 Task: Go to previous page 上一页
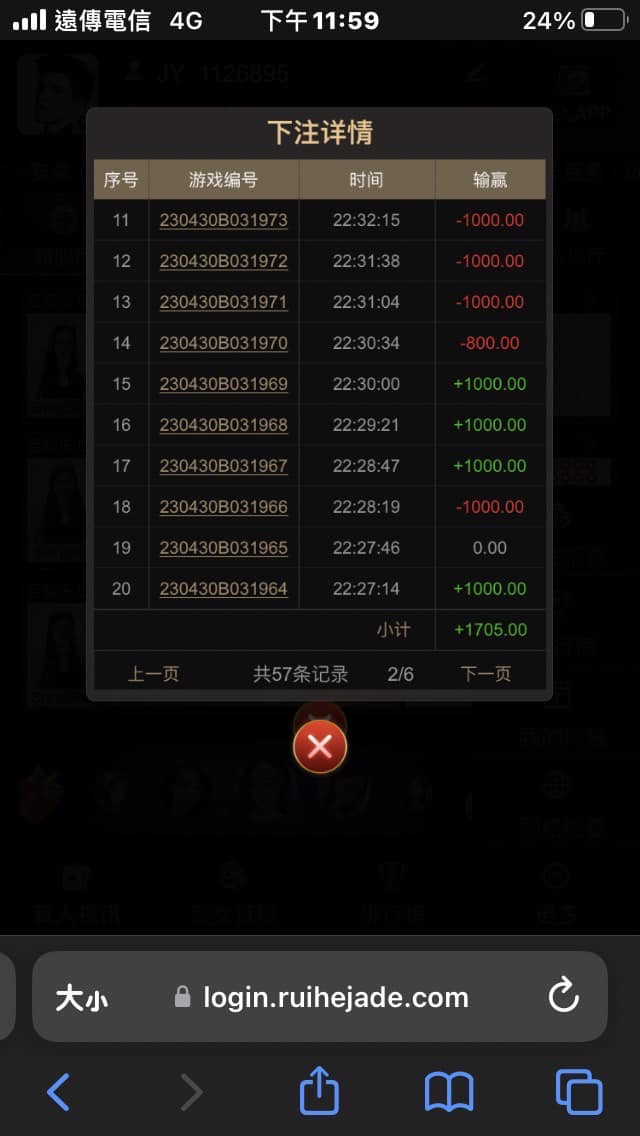tap(153, 674)
